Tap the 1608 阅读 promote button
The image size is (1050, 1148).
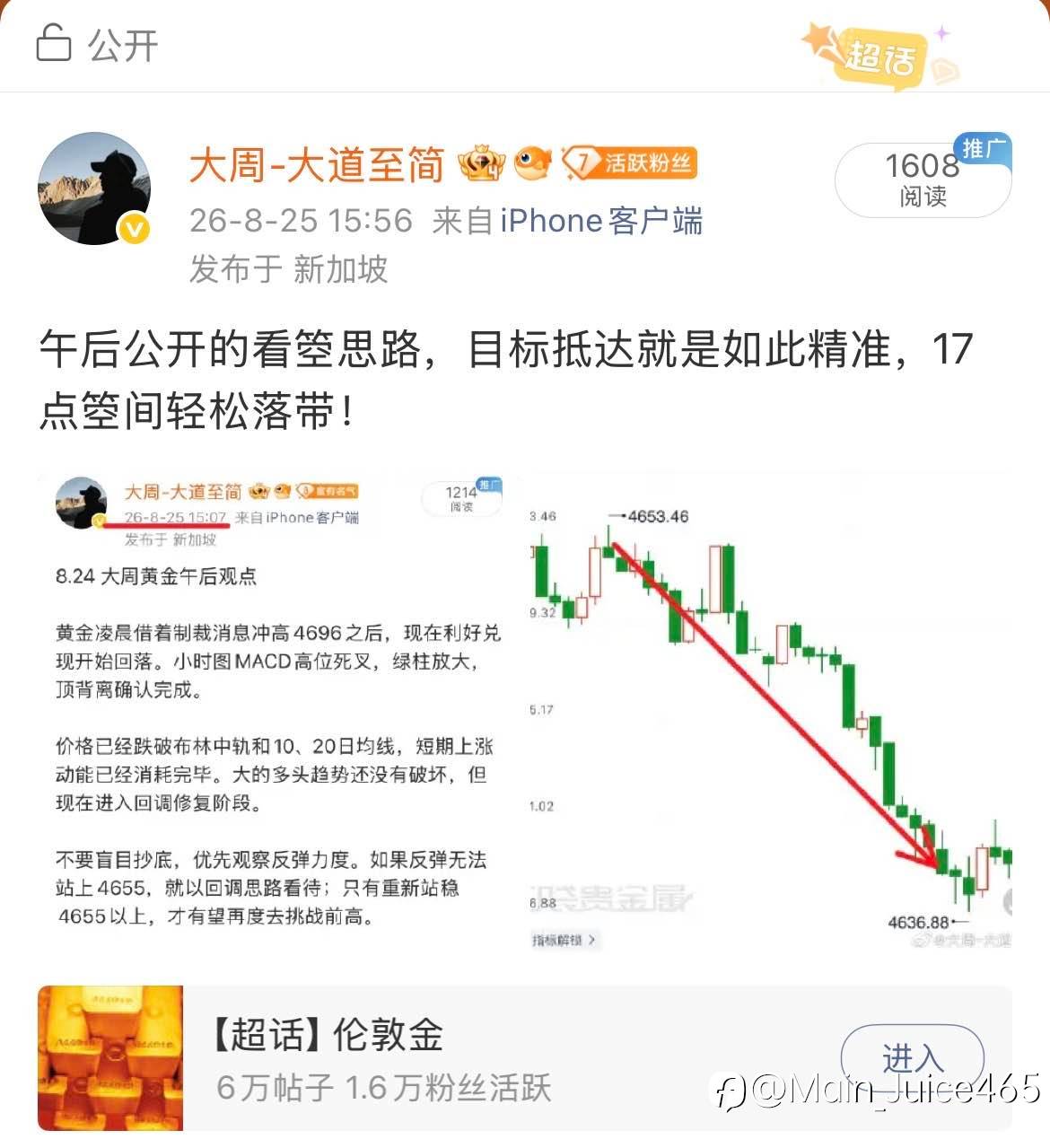click(923, 178)
